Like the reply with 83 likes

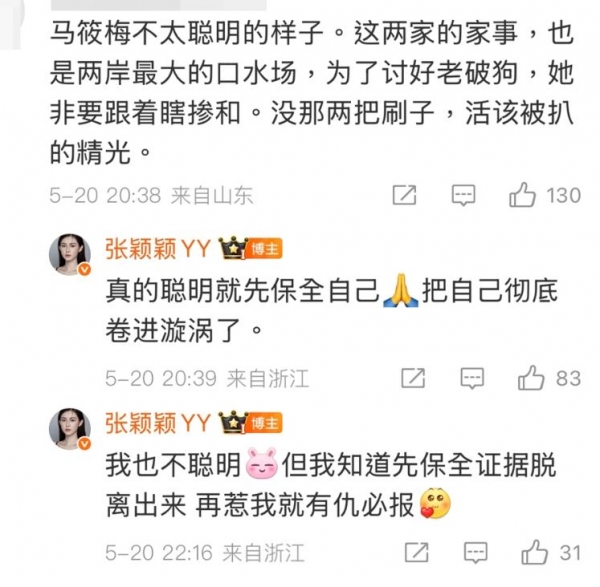click(x=531, y=379)
